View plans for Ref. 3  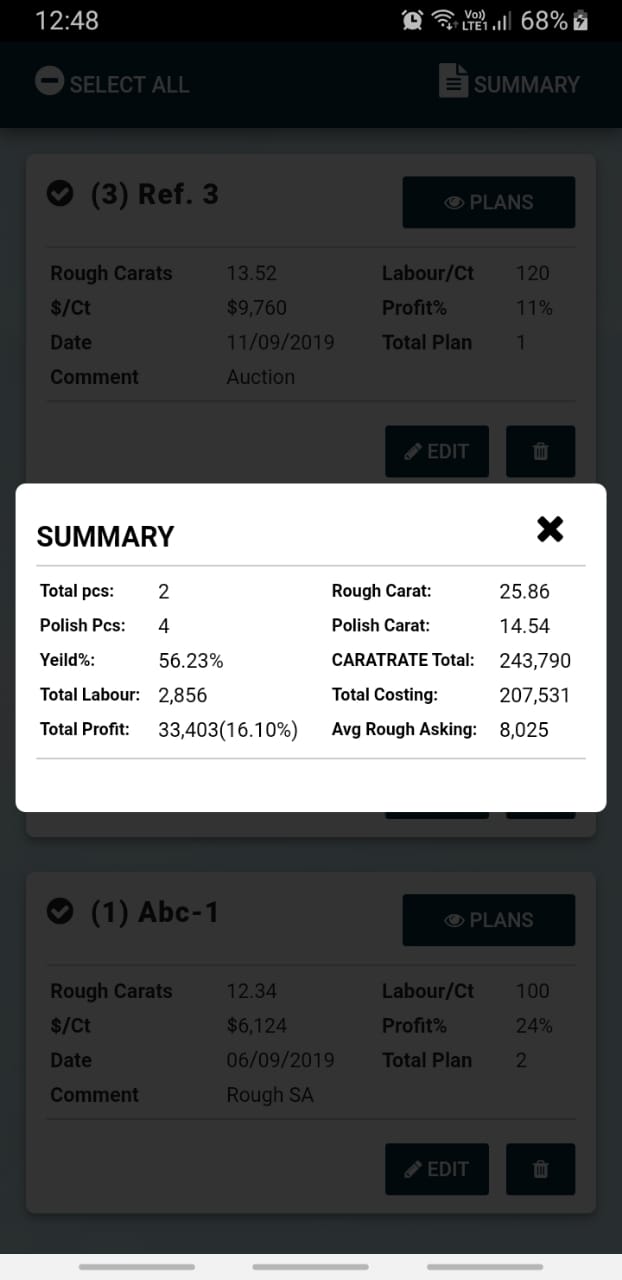[489, 202]
